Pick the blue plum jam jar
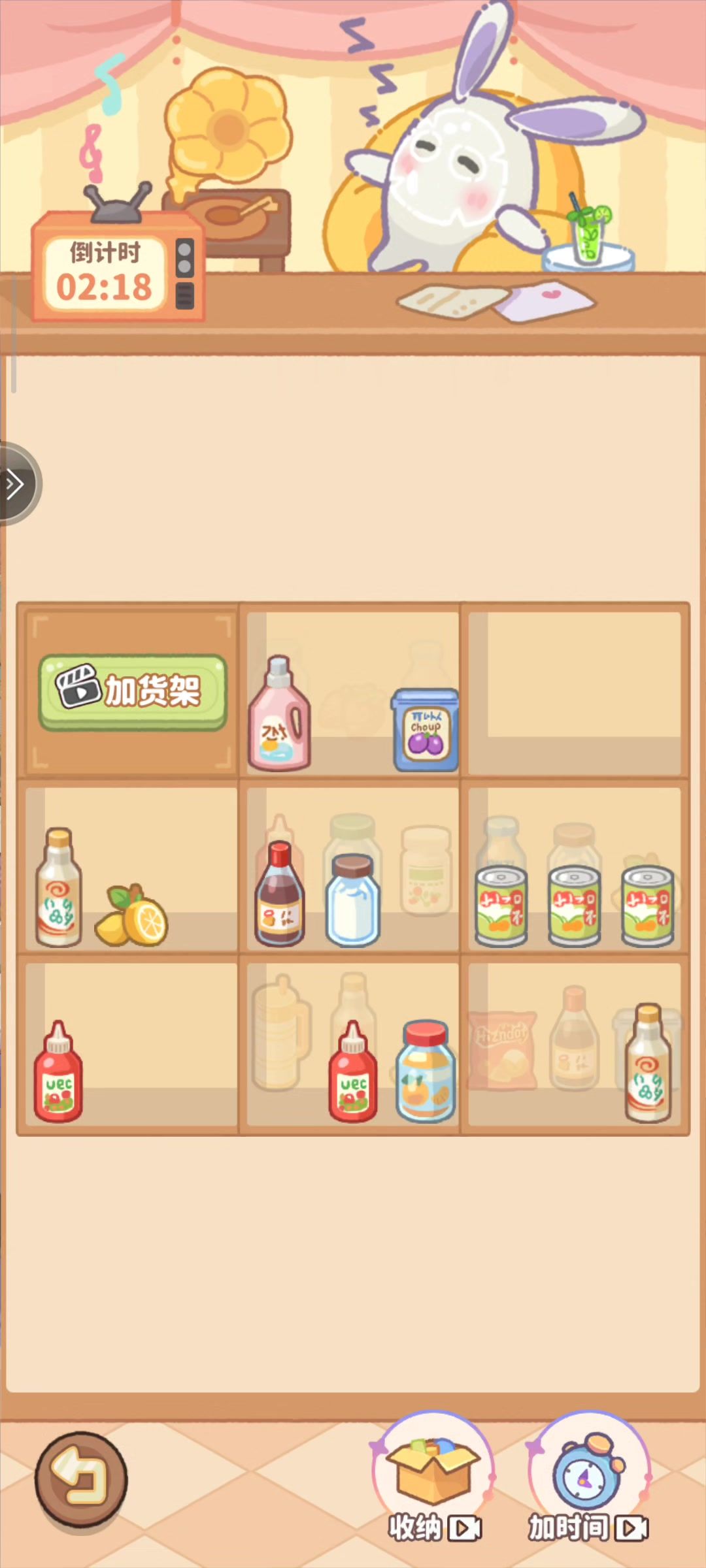 click(426, 732)
